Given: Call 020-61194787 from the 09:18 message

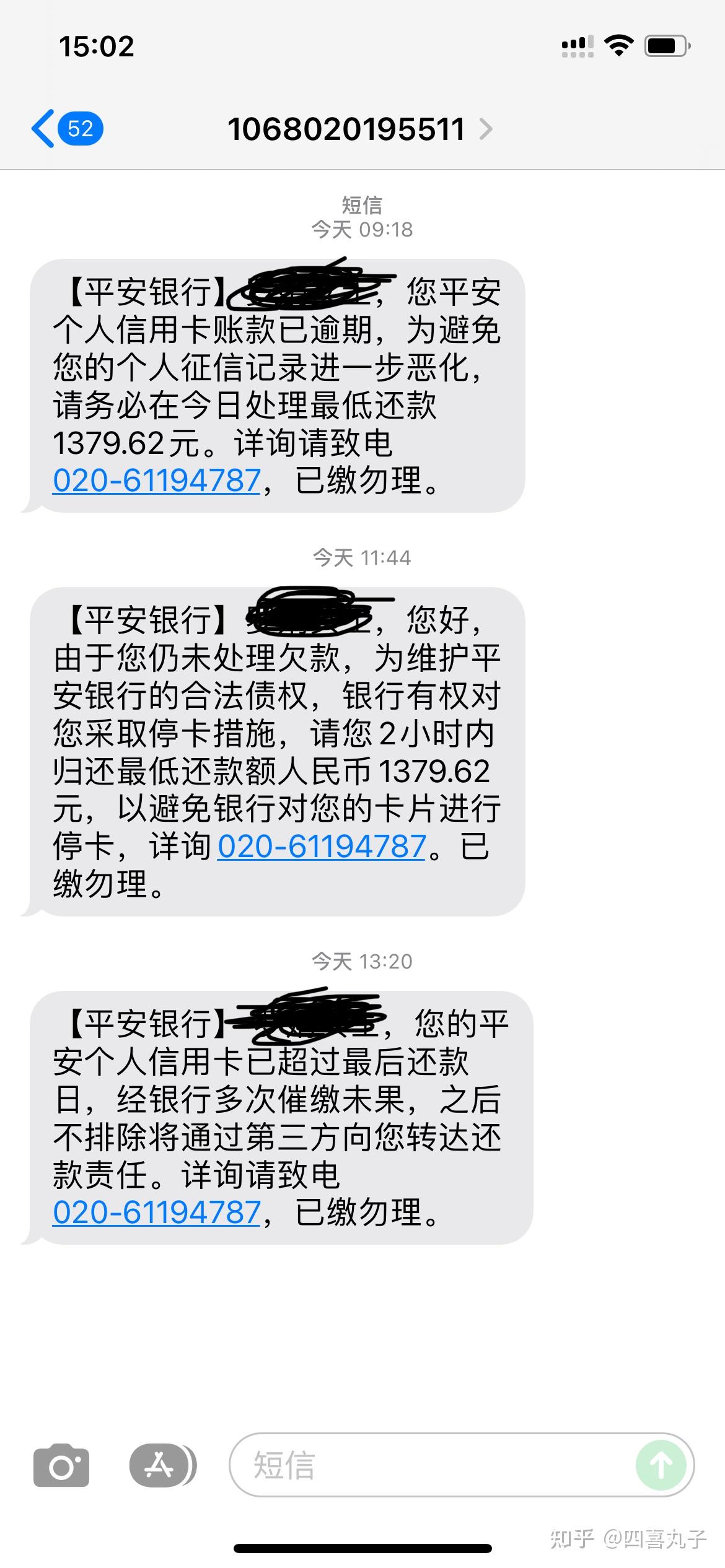Looking at the screenshot, I should click(157, 481).
